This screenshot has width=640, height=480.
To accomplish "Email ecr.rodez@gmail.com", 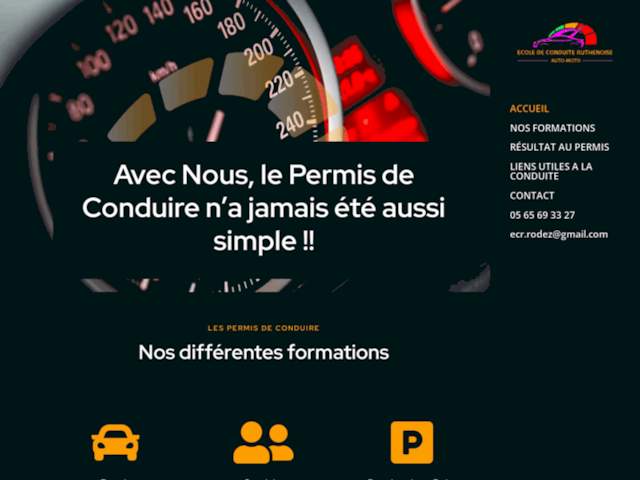I will tap(558, 234).
